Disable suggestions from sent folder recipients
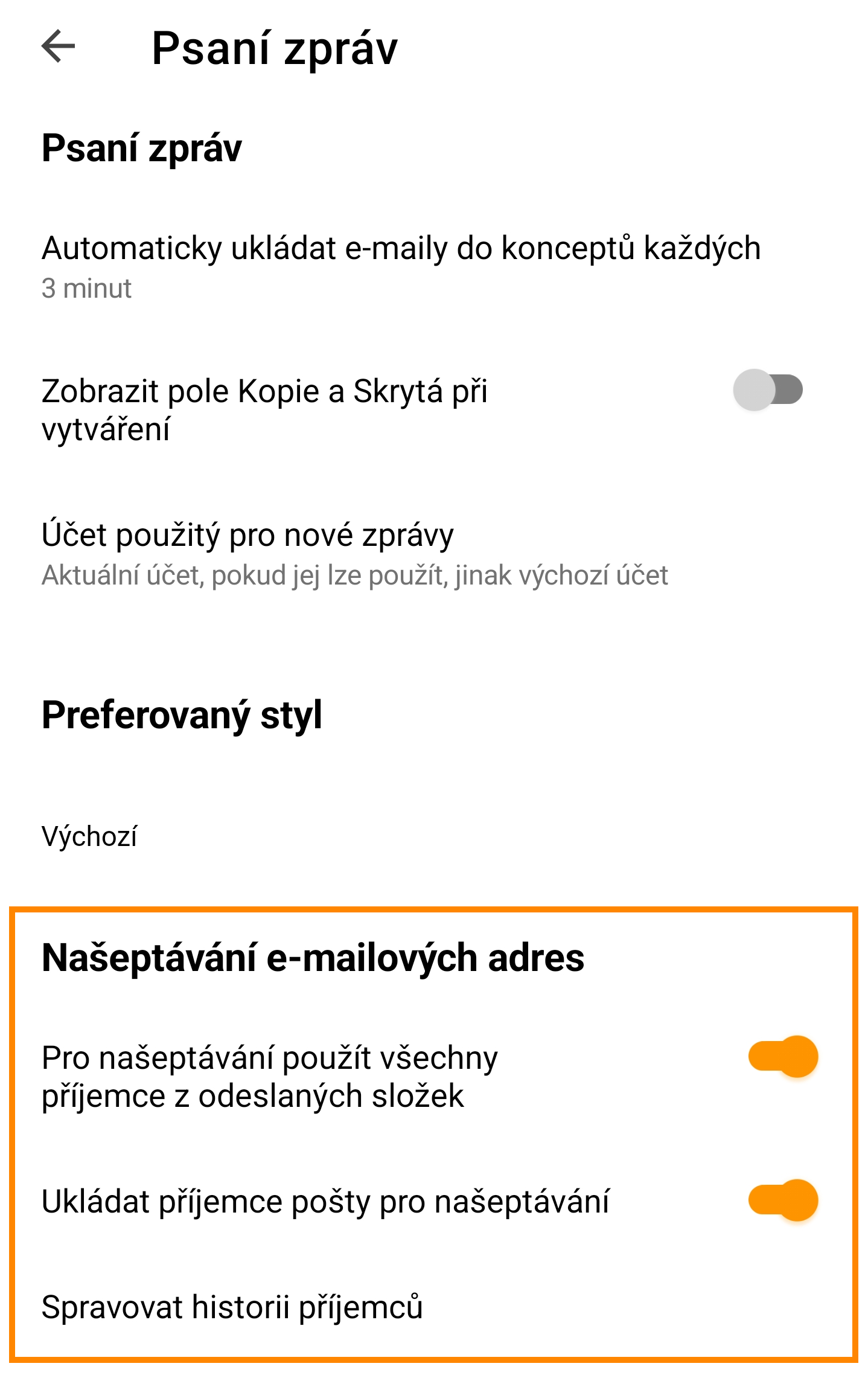This screenshot has width=868, height=1378. (783, 1057)
